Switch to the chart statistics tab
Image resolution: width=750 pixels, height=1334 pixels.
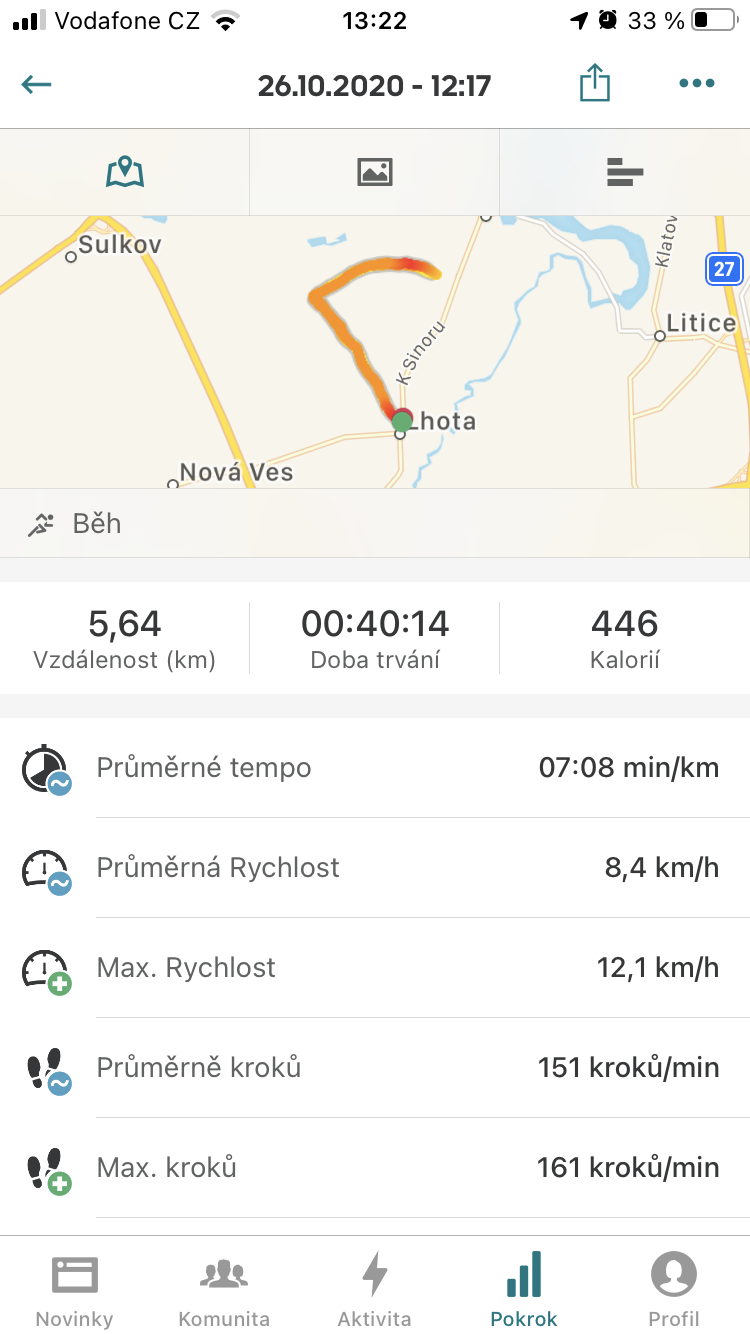[625, 172]
